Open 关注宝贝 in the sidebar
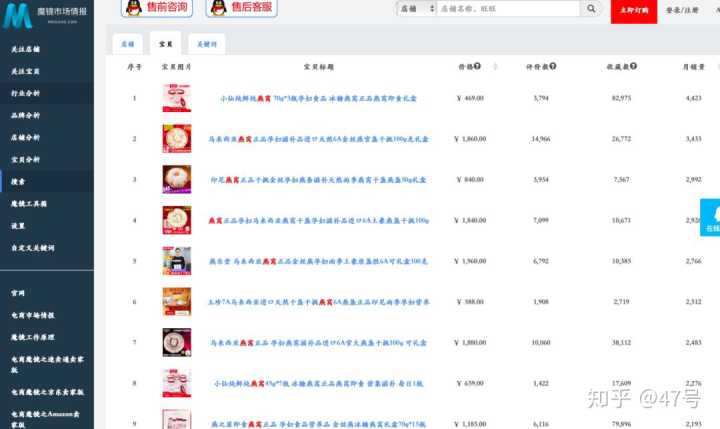The height and width of the screenshot is (429, 720). pyautogui.click(x=25, y=71)
